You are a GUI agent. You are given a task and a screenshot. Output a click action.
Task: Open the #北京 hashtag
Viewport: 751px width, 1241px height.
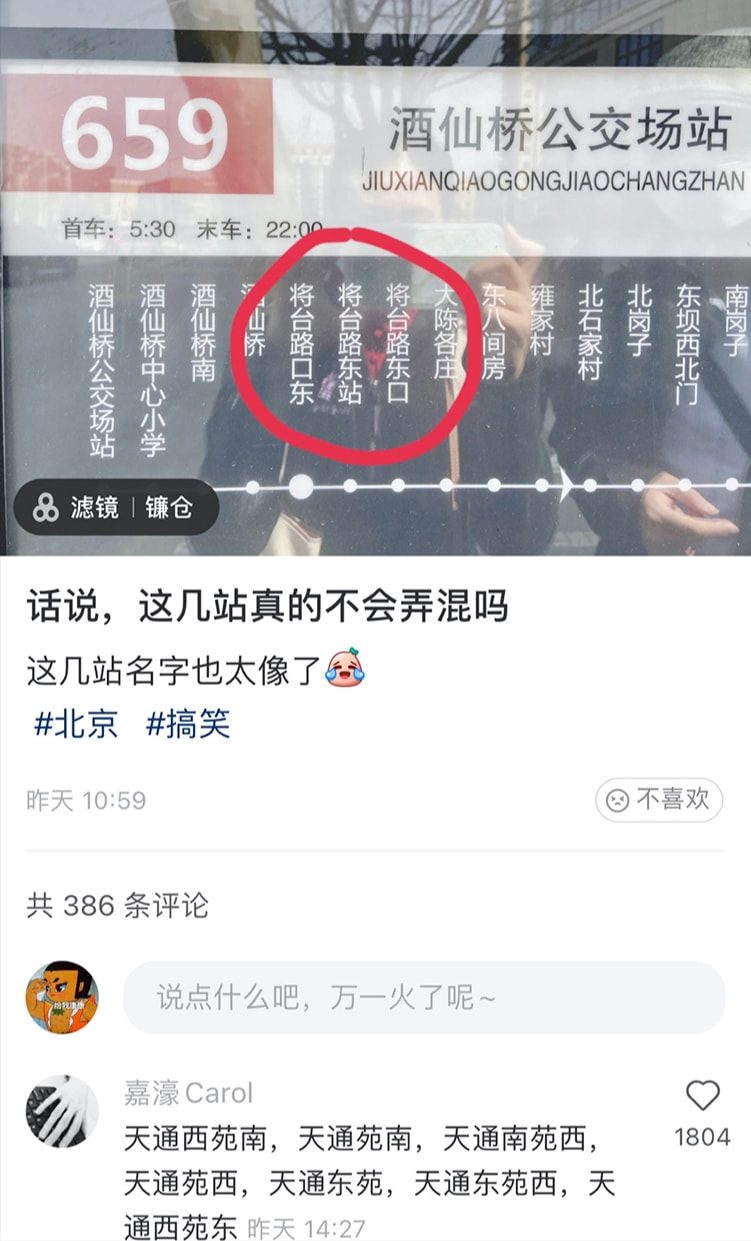76,723
